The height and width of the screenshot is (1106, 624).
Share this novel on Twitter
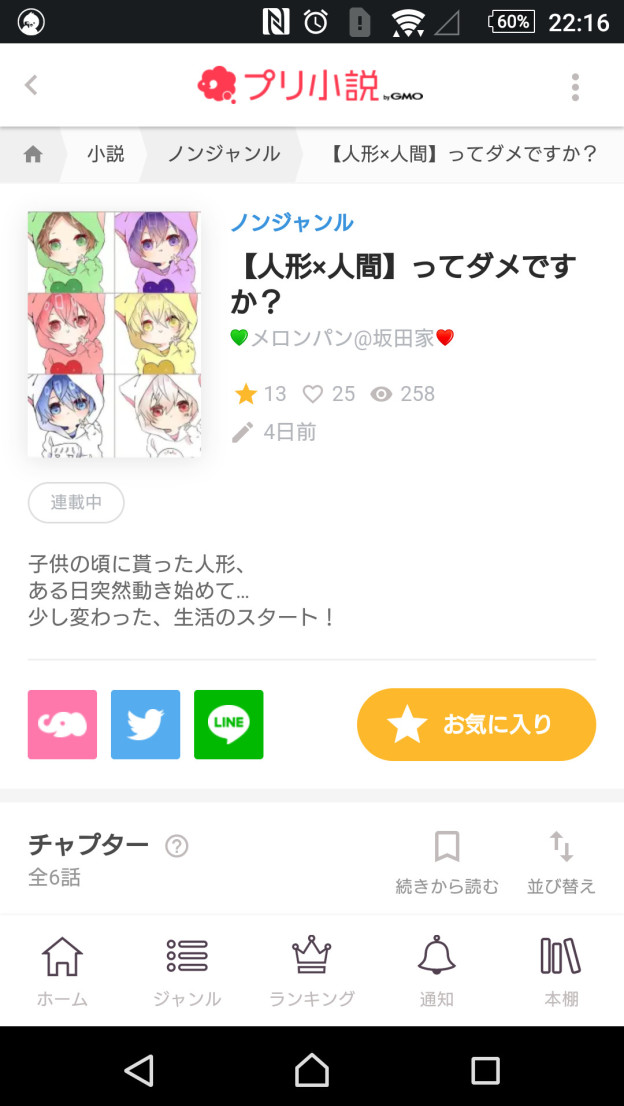coord(145,724)
